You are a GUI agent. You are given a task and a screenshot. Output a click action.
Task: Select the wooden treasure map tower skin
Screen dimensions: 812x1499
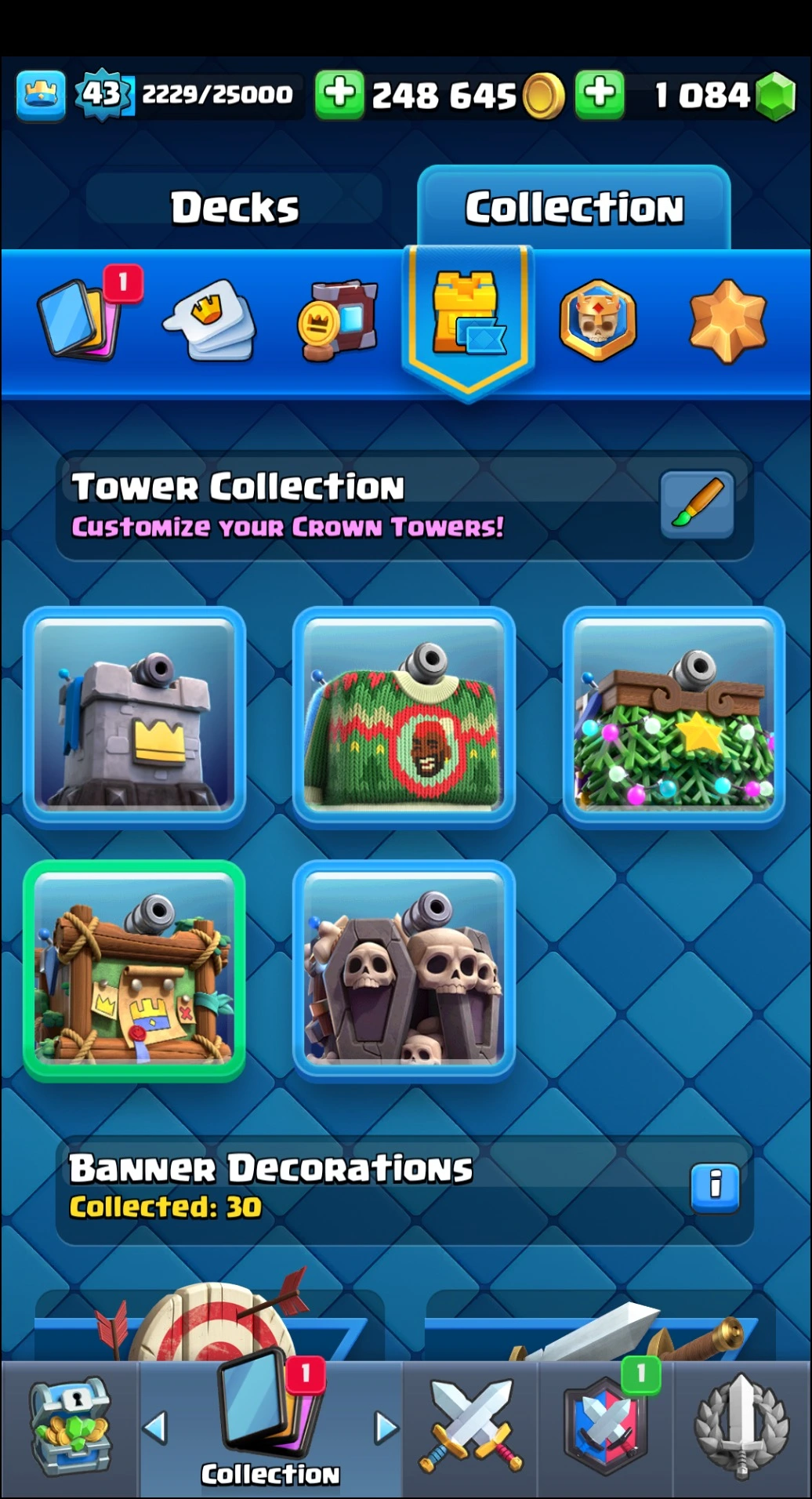[x=135, y=971]
